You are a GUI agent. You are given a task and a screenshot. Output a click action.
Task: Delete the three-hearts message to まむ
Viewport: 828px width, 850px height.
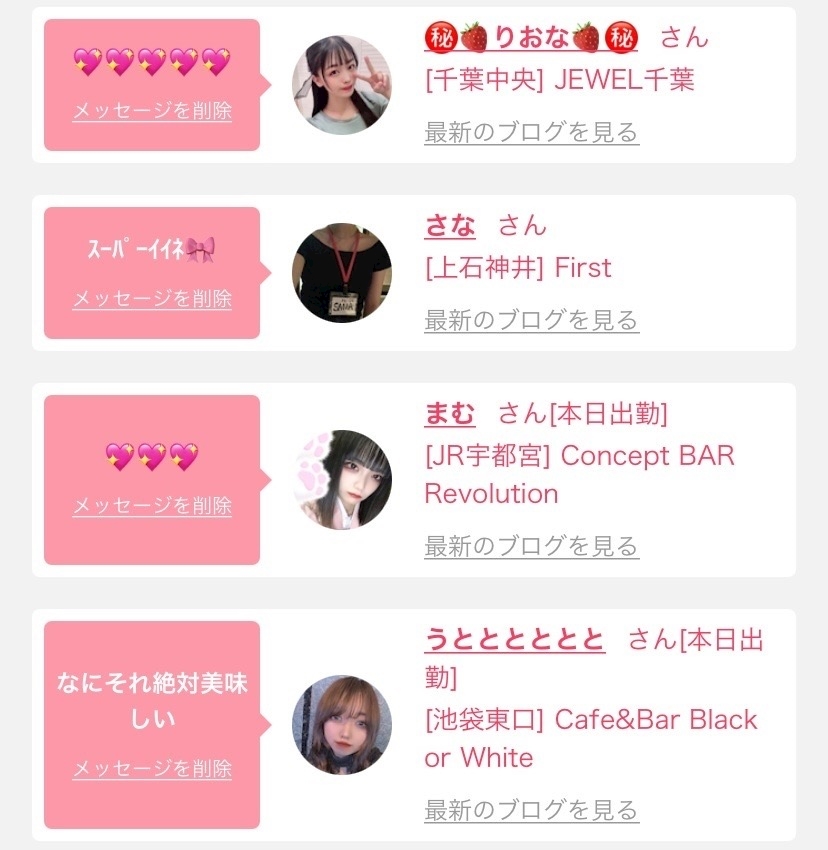[x=152, y=506]
